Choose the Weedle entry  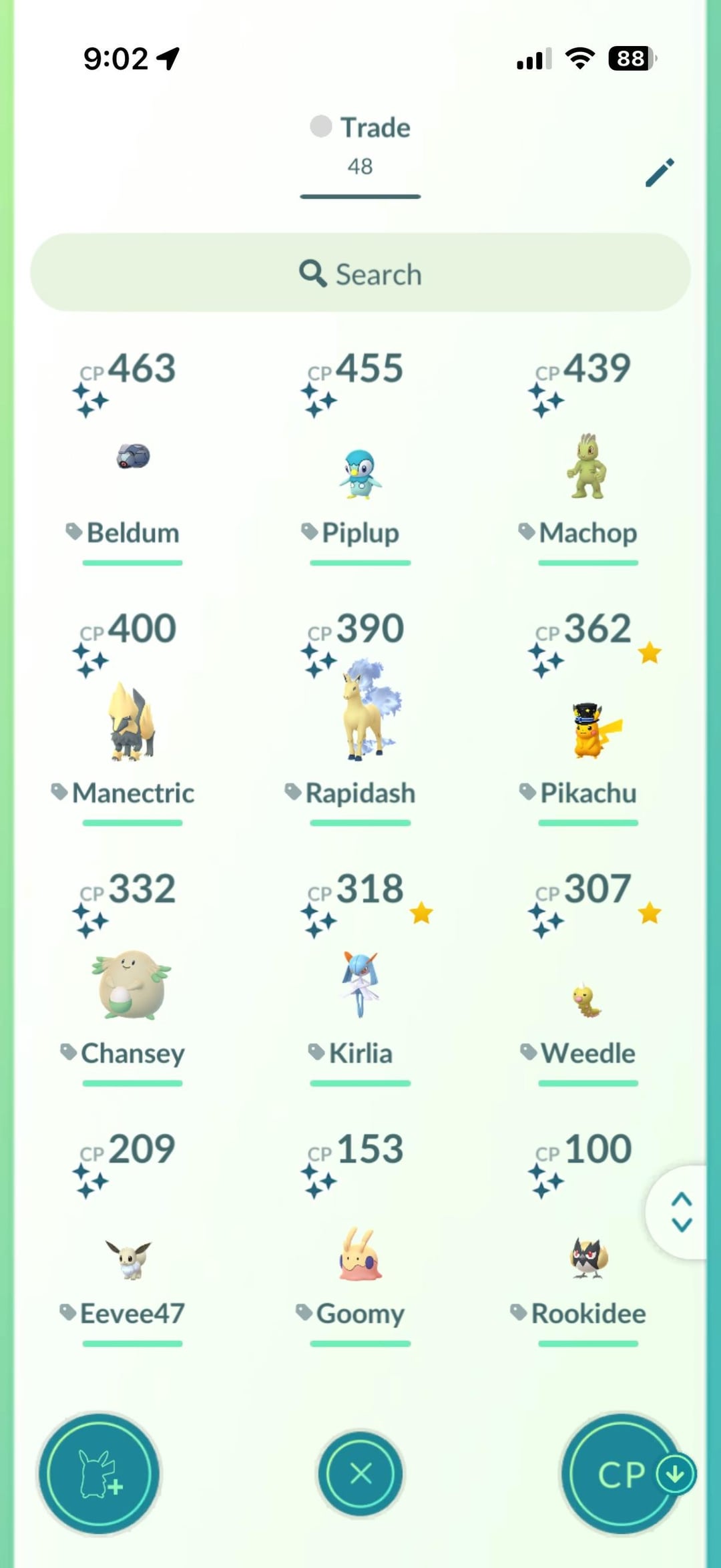(587, 998)
